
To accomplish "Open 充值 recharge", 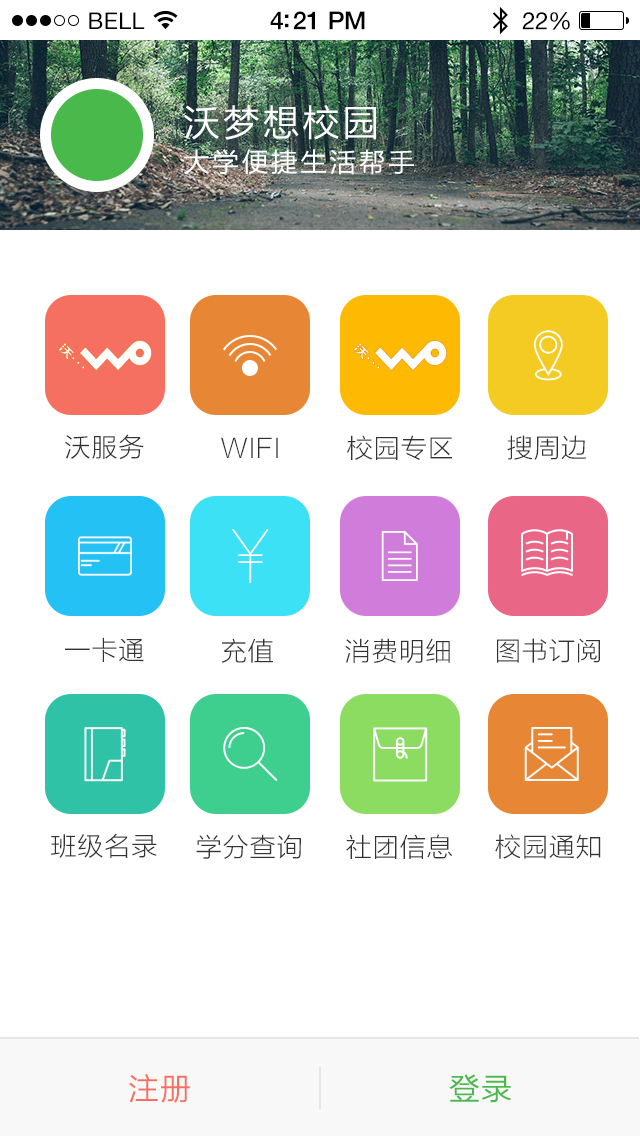I will click(x=250, y=556).
